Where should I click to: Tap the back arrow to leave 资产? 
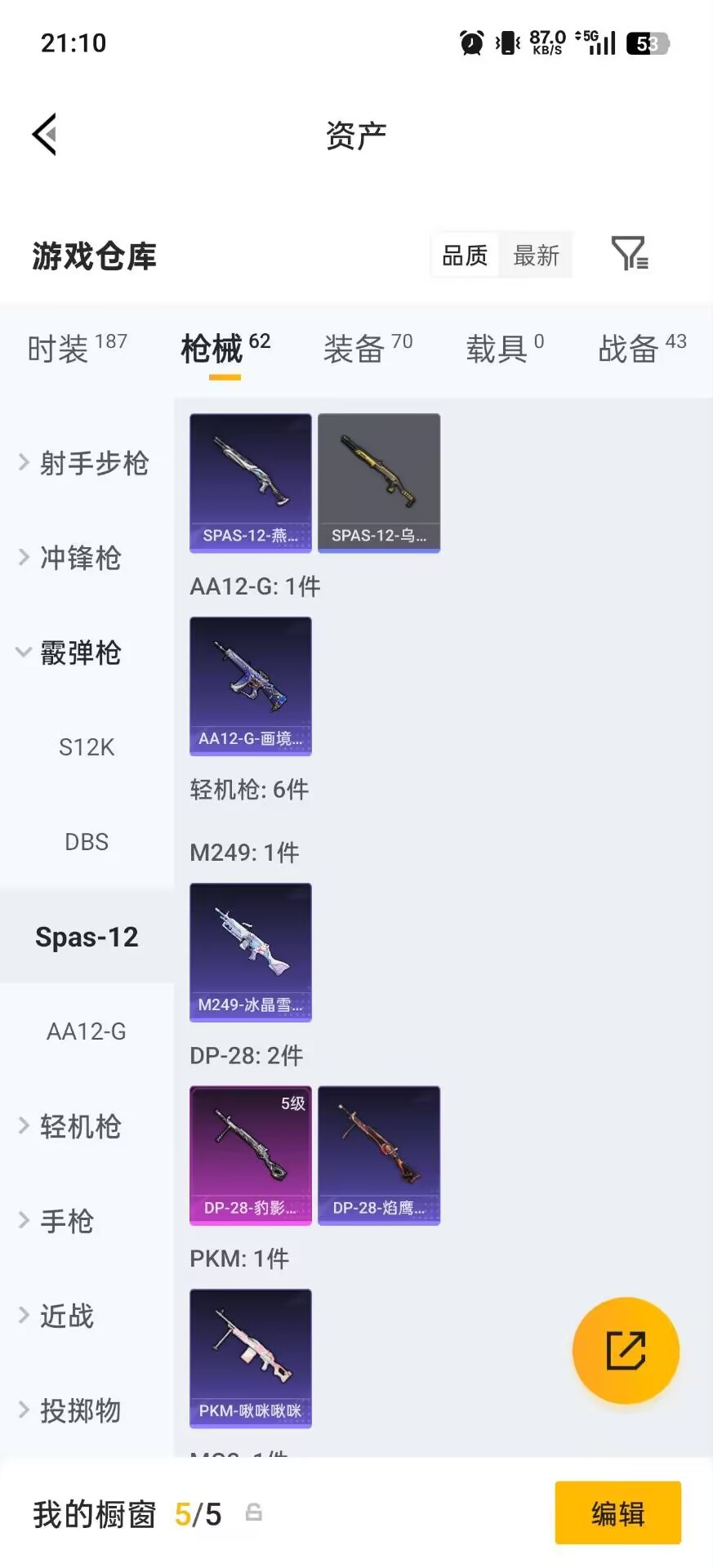click(44, 133)
